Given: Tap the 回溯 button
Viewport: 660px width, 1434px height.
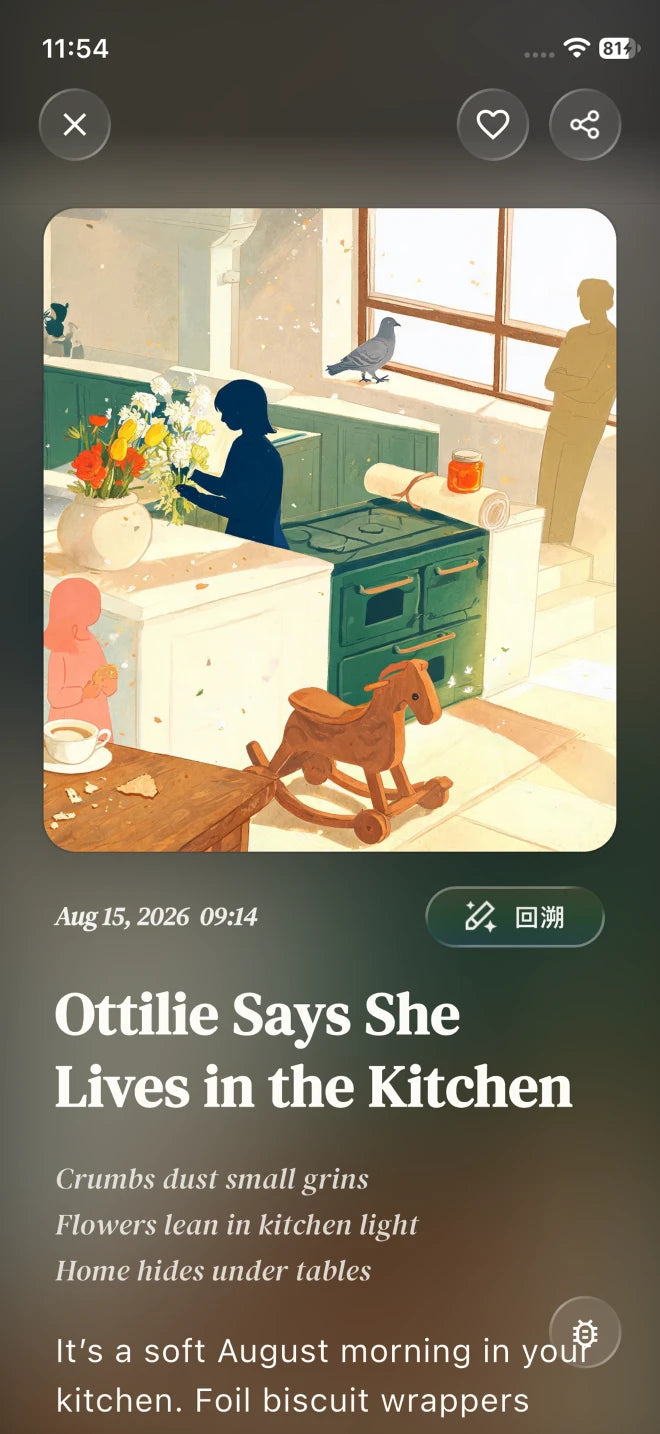Looking at the screenshot, I should click(515, 916).
